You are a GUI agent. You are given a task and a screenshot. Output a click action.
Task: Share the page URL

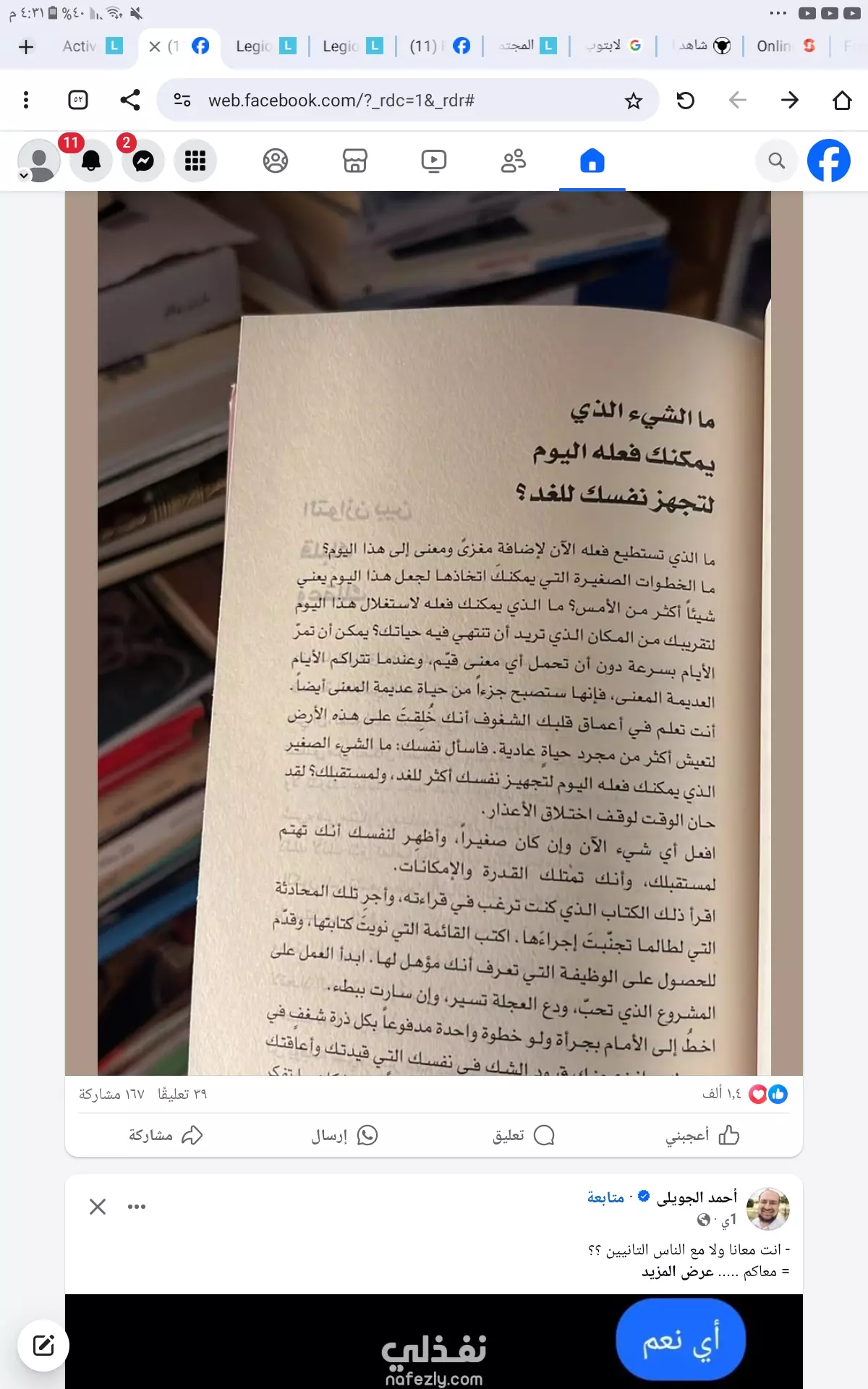[130, 100]
